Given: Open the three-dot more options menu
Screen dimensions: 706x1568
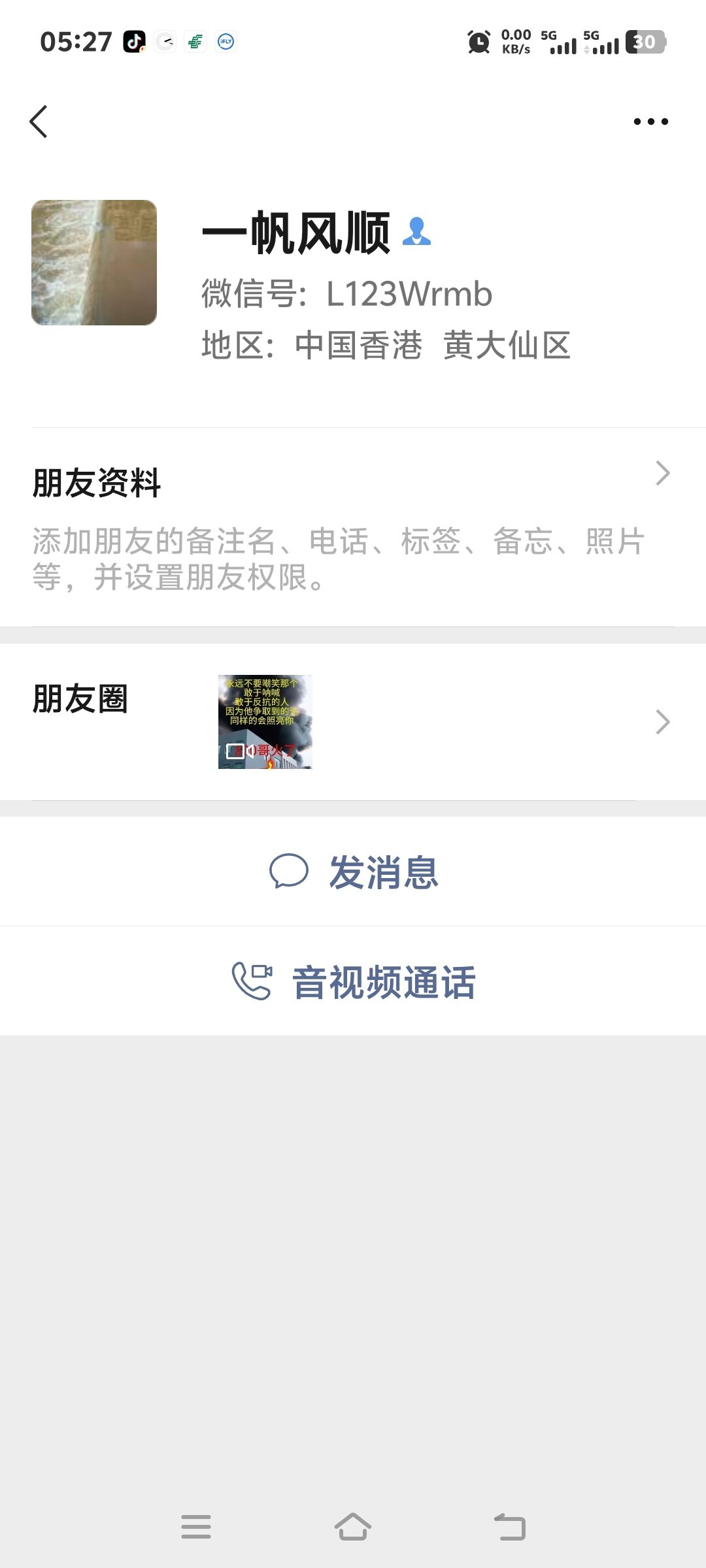Looking at the screenshot, I should (x=650, y=122).
